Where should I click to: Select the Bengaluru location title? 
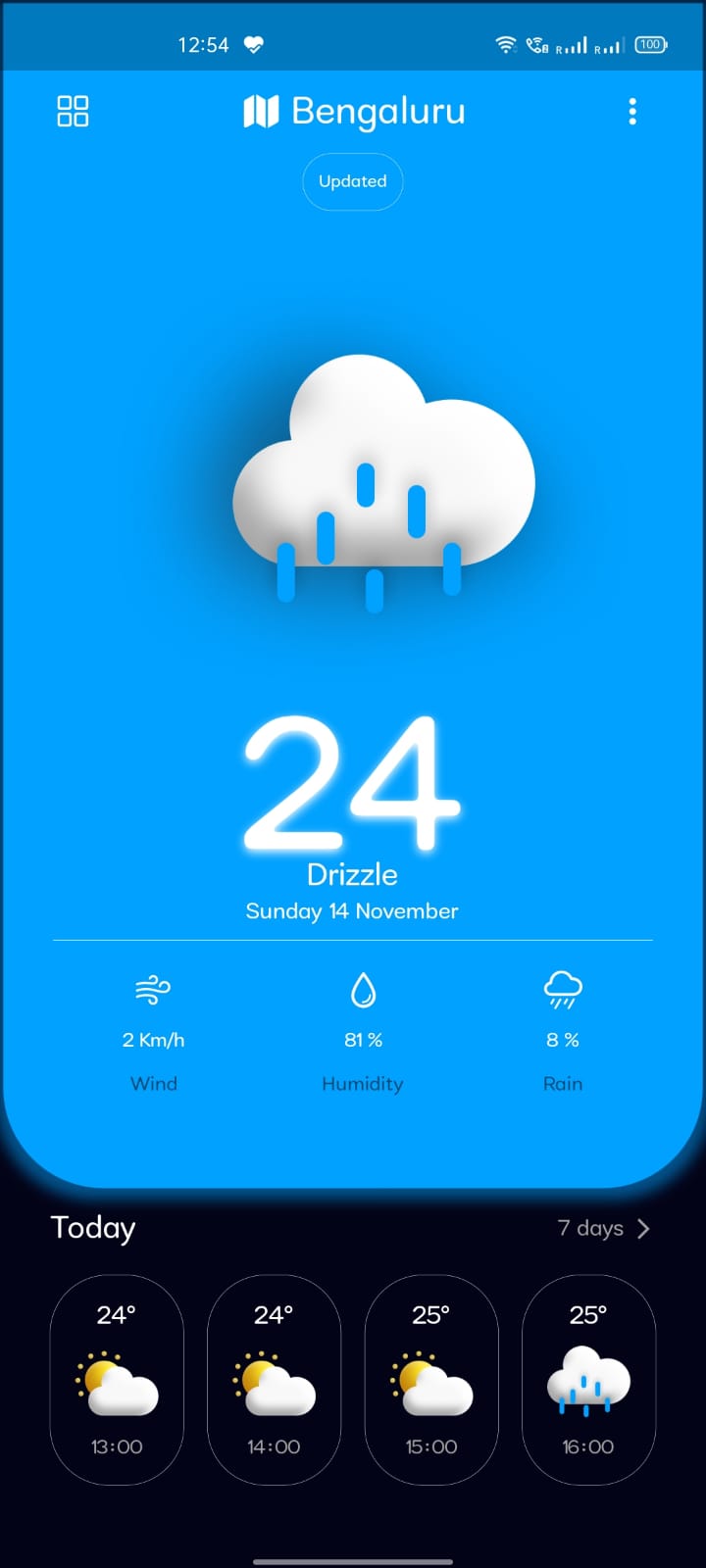point(376,112)
